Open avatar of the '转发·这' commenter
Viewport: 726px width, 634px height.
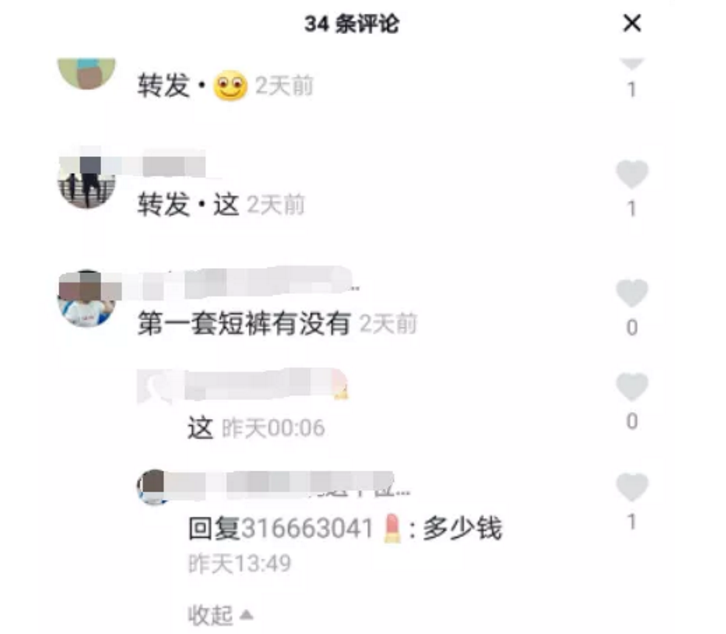[87, 181]
